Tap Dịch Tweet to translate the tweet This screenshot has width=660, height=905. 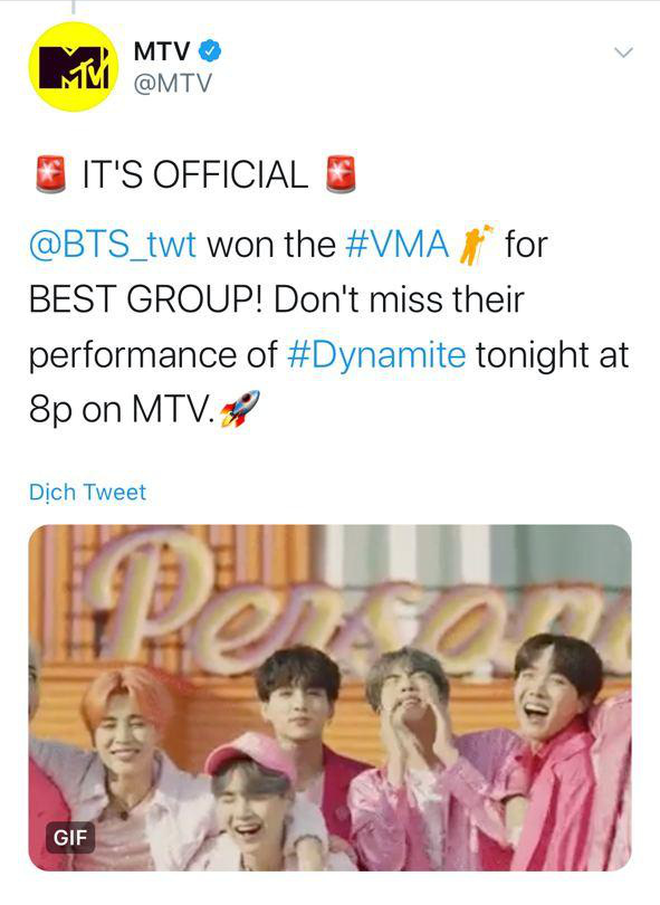tap(87, 492)
